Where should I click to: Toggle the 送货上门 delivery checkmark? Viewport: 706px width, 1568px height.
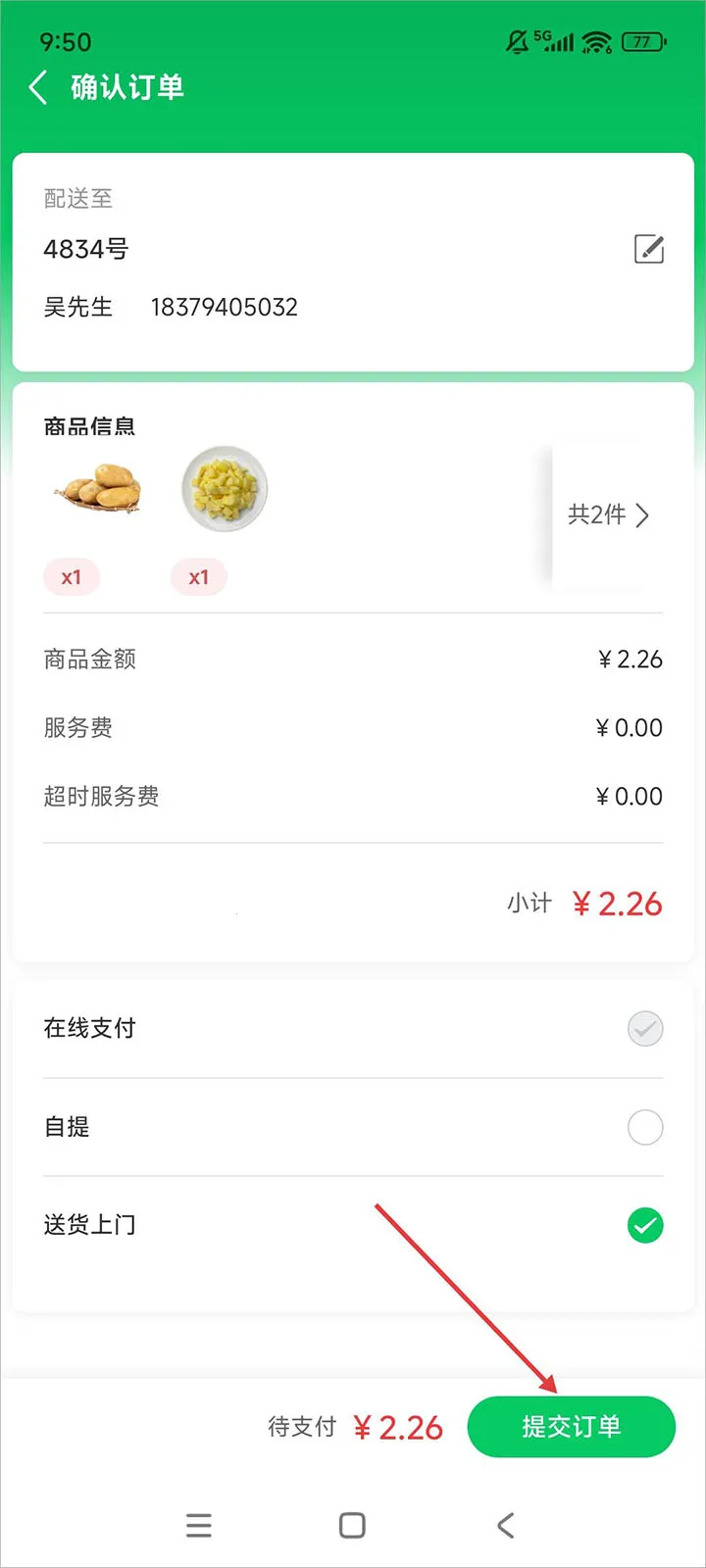[x=645, y=1225]
